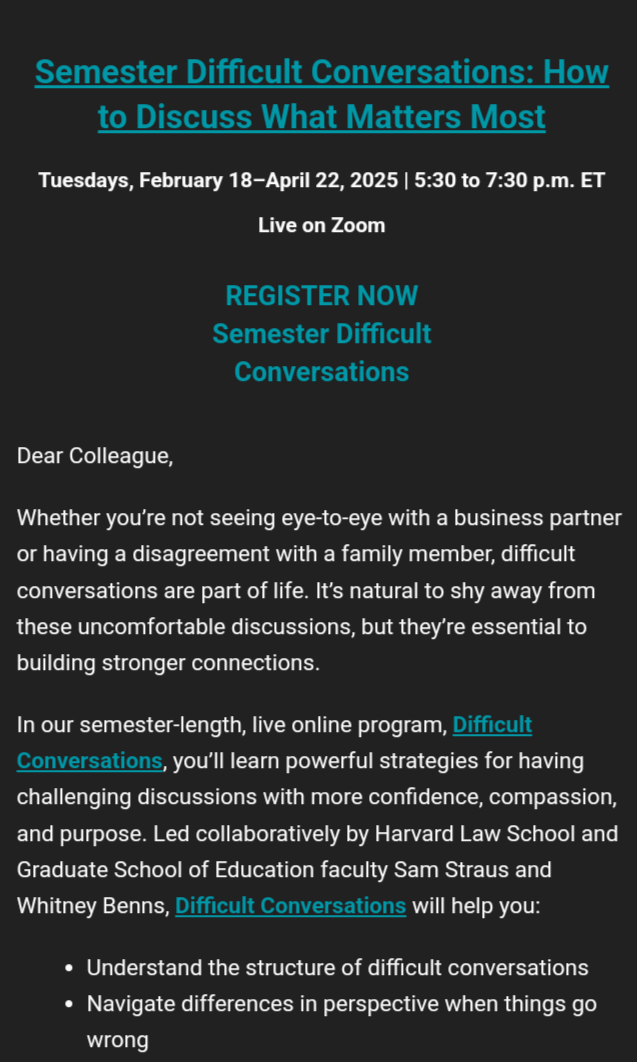
Task: Open the Semester Difficult Conversations title link
Action: 322,94
